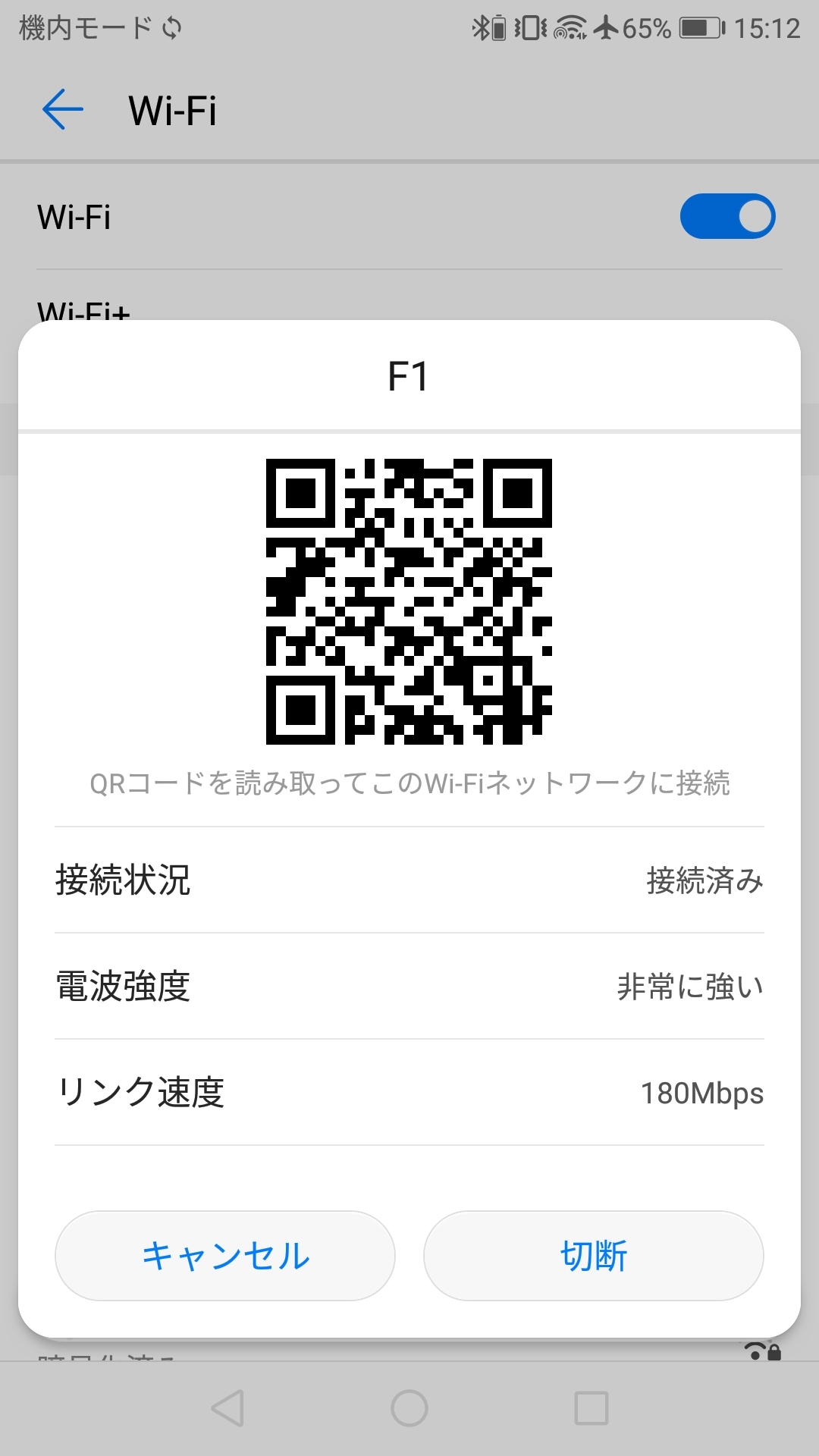The image size is (819, 1456).
Task: Toggle the Wi-Fi switch off
Action: 727,217
